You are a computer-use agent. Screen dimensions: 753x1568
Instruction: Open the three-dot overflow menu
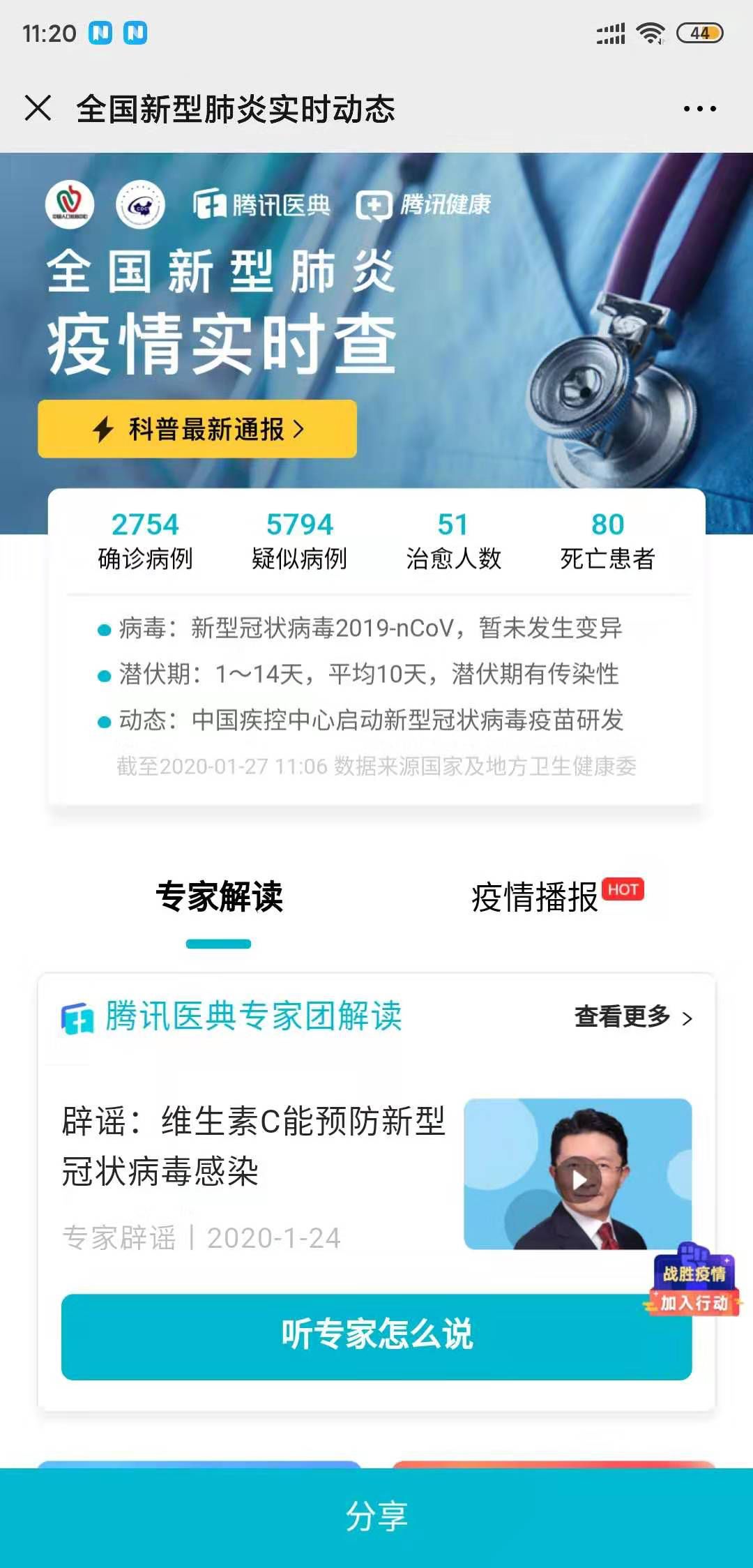[699, 109]
